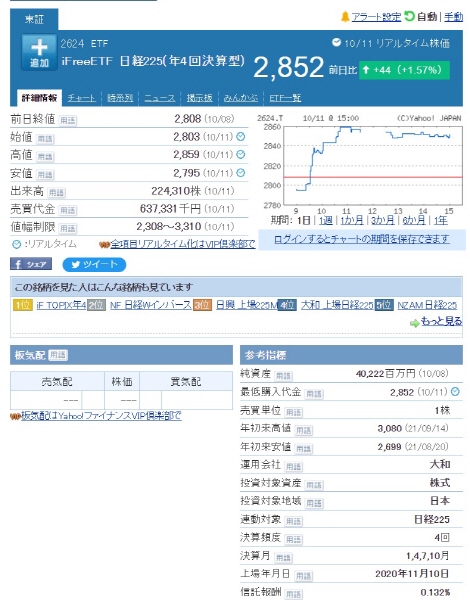Set chart period to 1年
This screenshot has width=470, height=600.
tap(441, 220)
